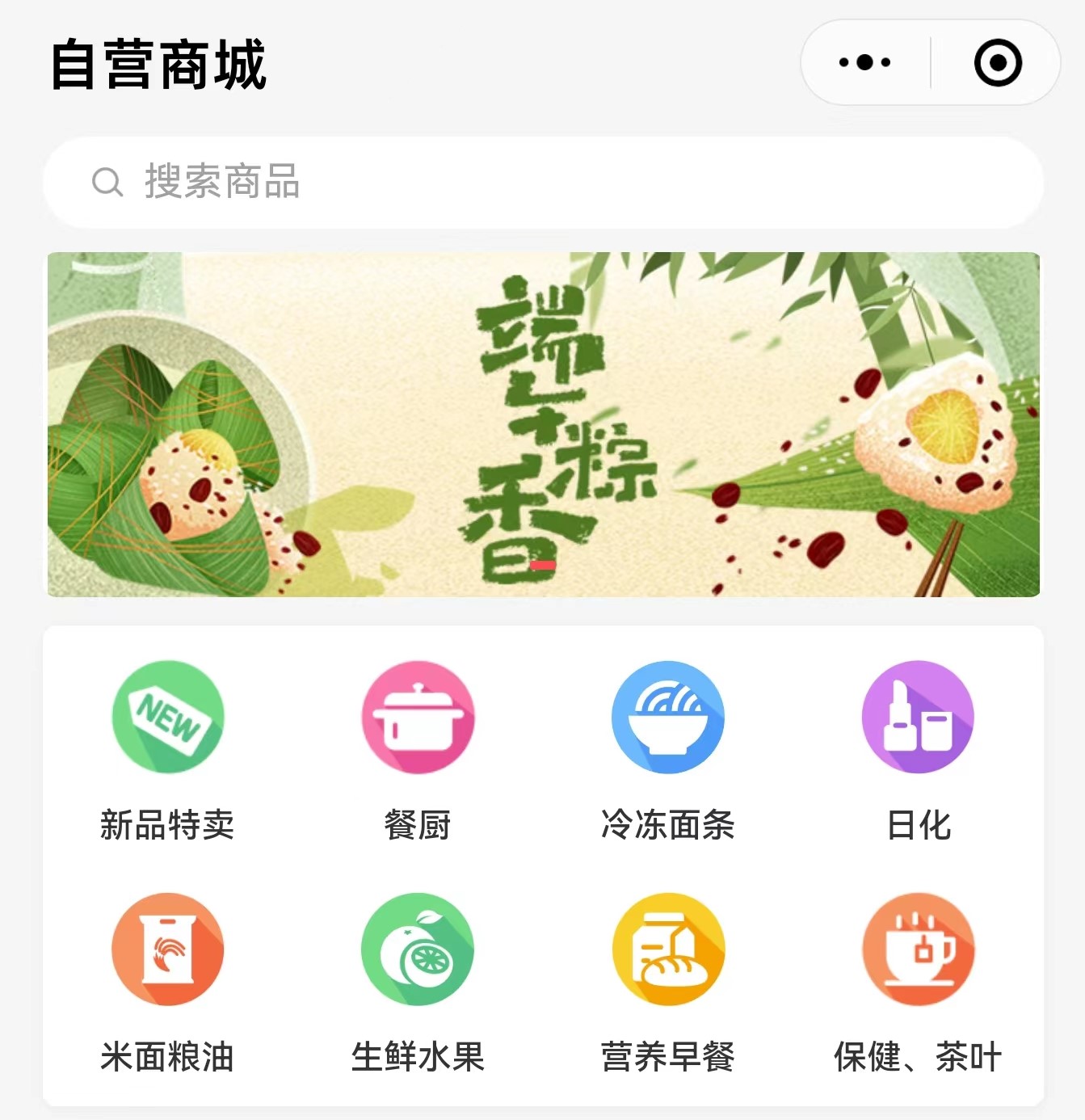Open the mini program more options menu
Viewport: 1085px width, 1120px height.
click(864, 62)
